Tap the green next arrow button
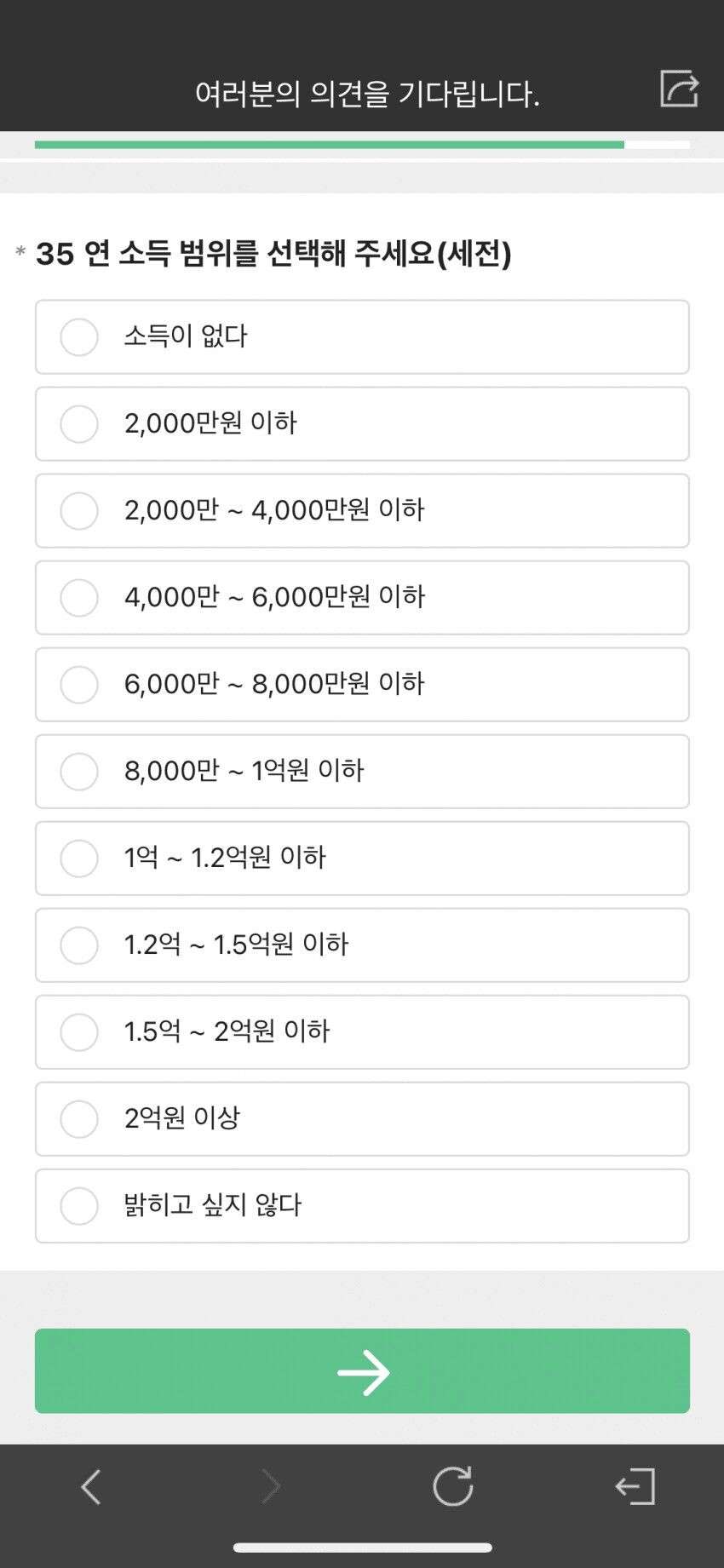The image size is (724, 1568). pos(362,1370)
